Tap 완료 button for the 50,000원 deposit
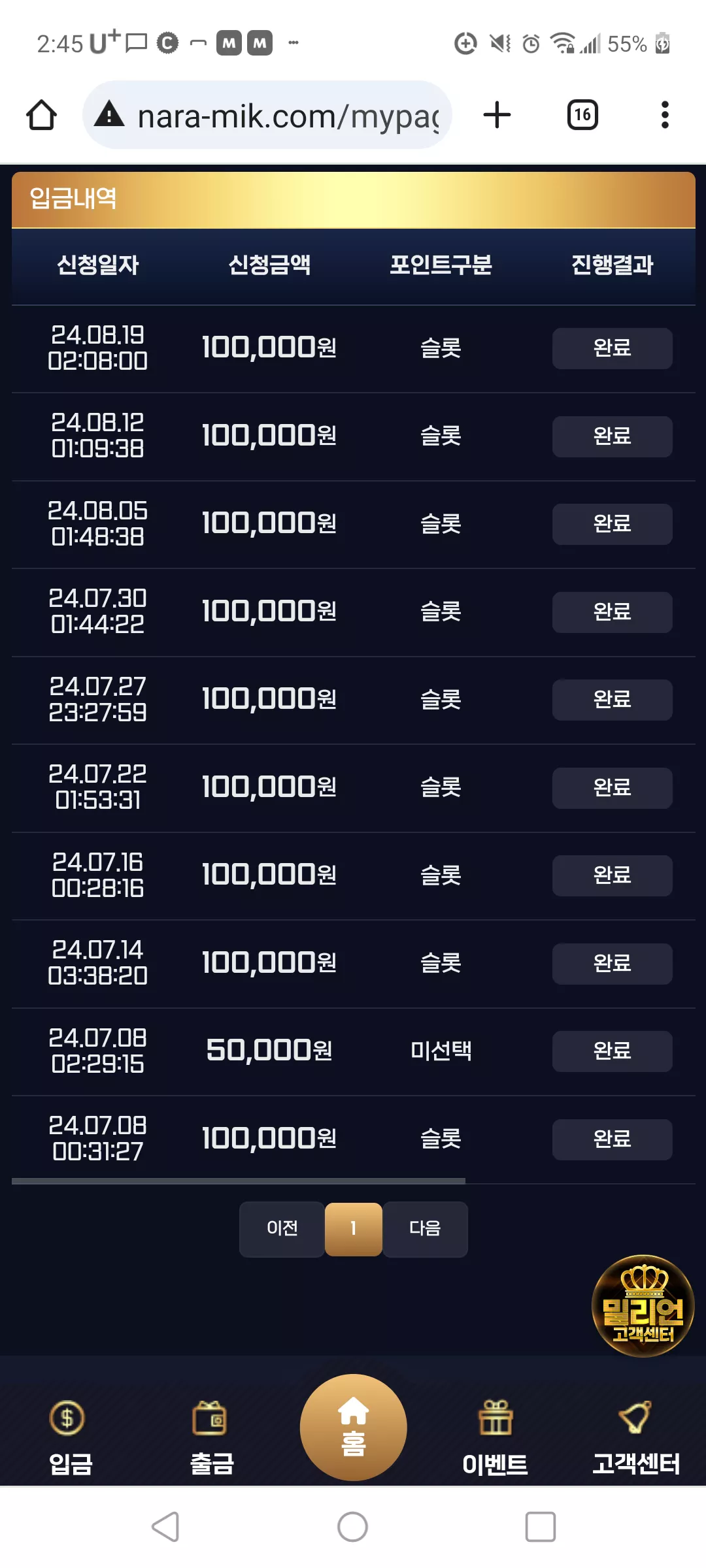 click(x=612, y=1051)
